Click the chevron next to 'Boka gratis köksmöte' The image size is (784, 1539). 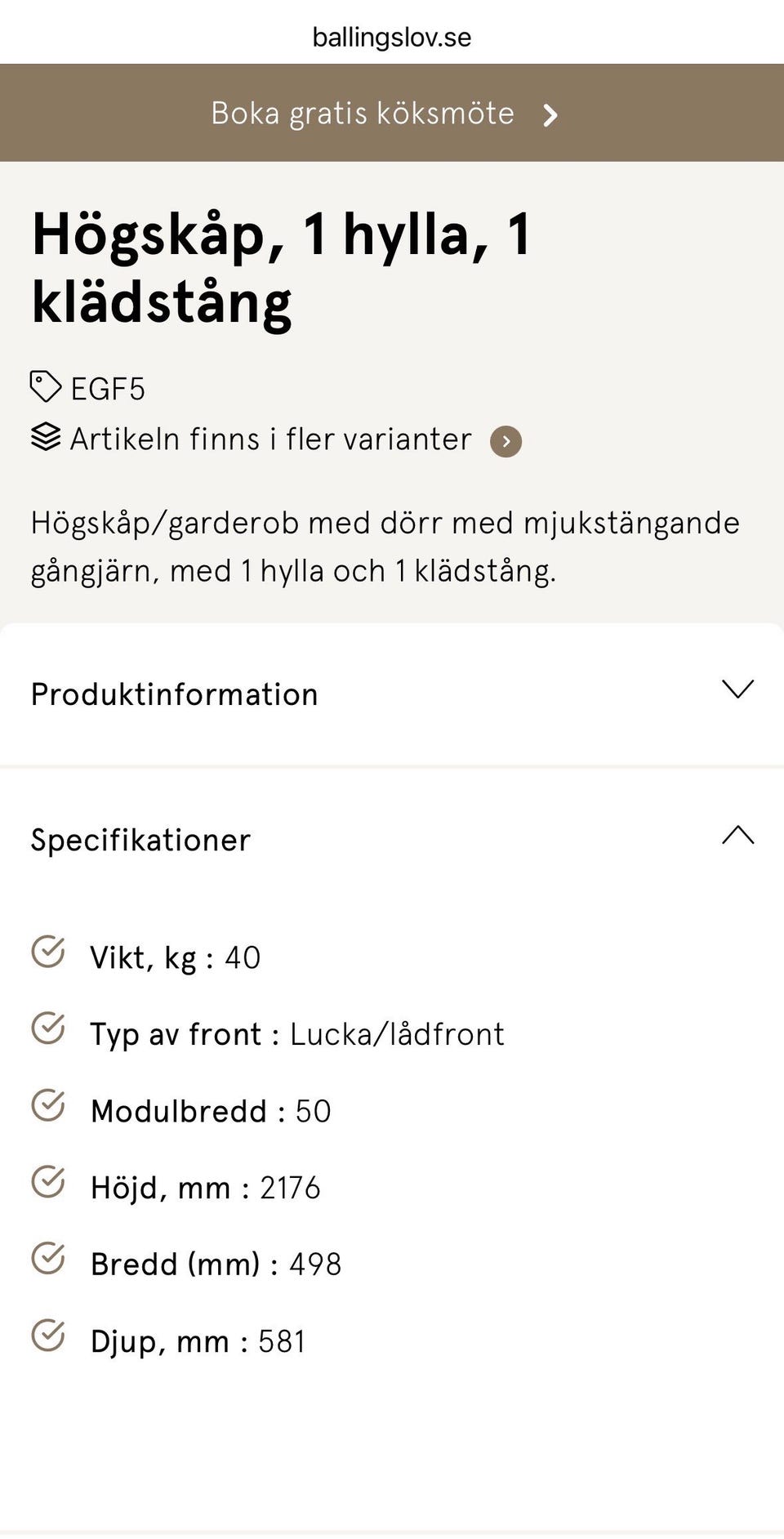coord(550,114)
